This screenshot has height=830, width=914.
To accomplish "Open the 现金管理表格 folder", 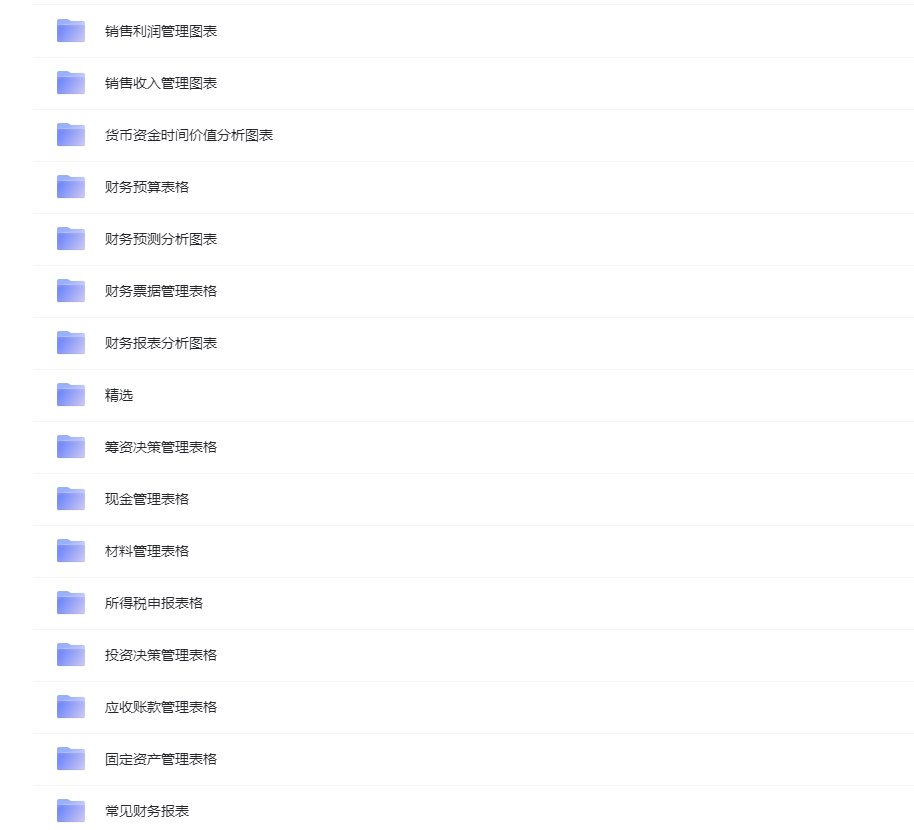I will (146, 499).
